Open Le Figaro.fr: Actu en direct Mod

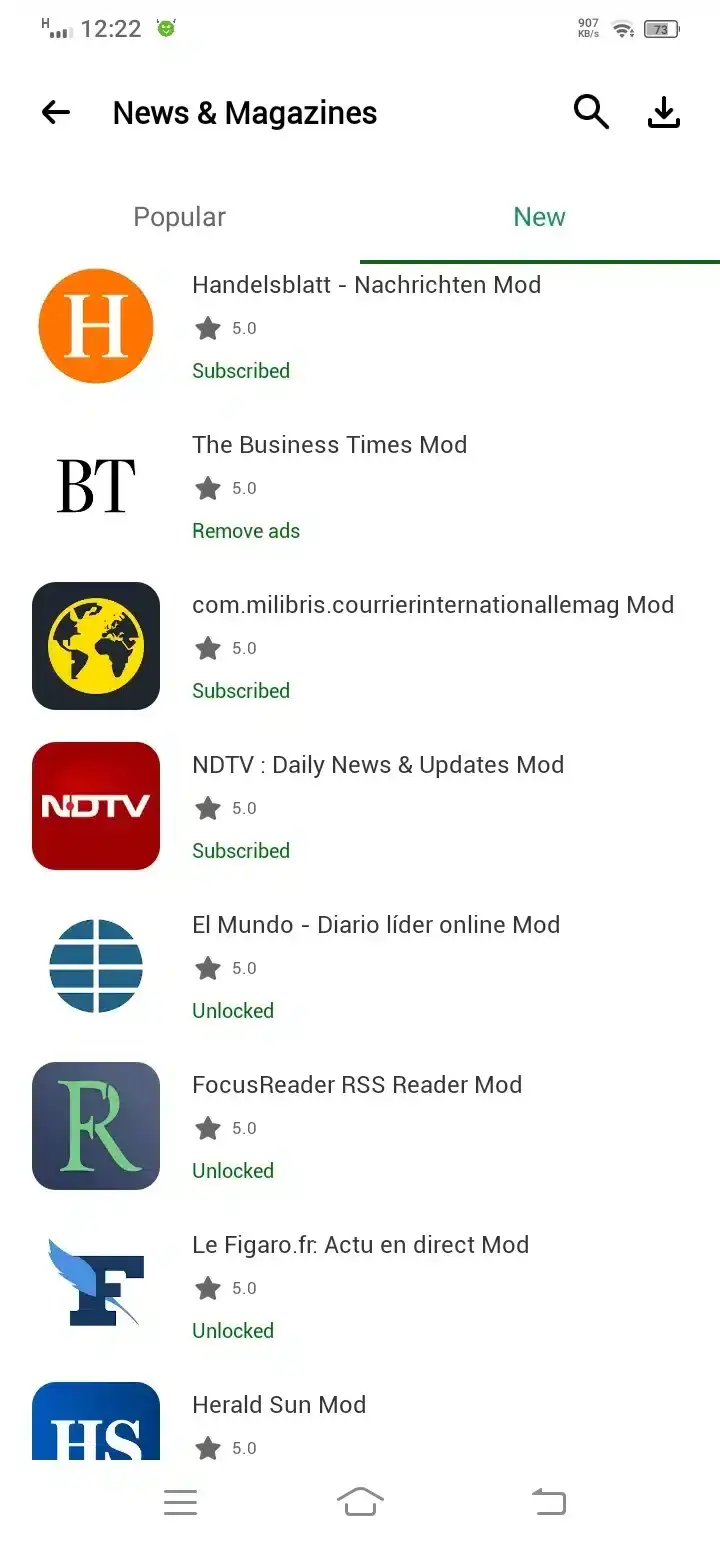tap(360, 1245)
